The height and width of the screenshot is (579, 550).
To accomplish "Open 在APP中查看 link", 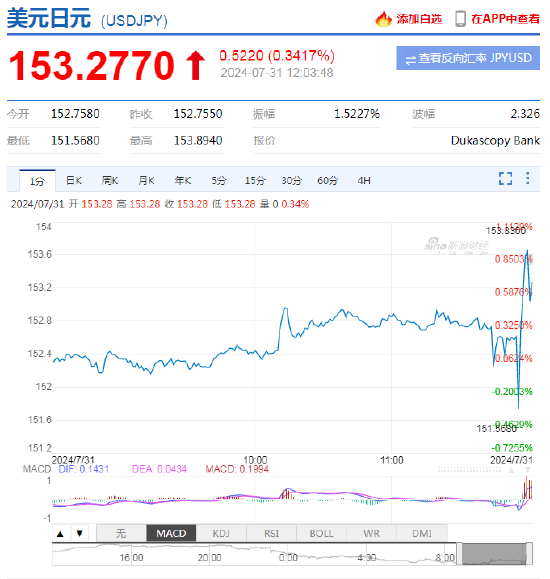I will [498, 19].
